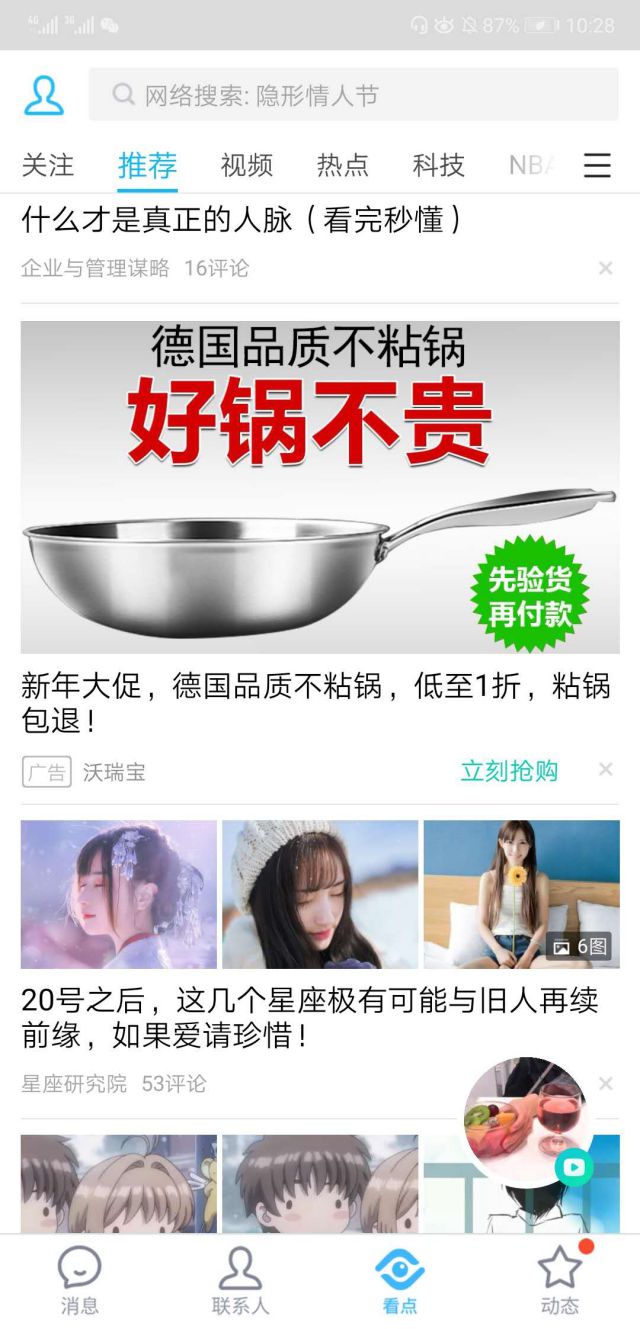The image size is (640, 1329).
Task: Go to the 消息 tab
Action: 80,1280
